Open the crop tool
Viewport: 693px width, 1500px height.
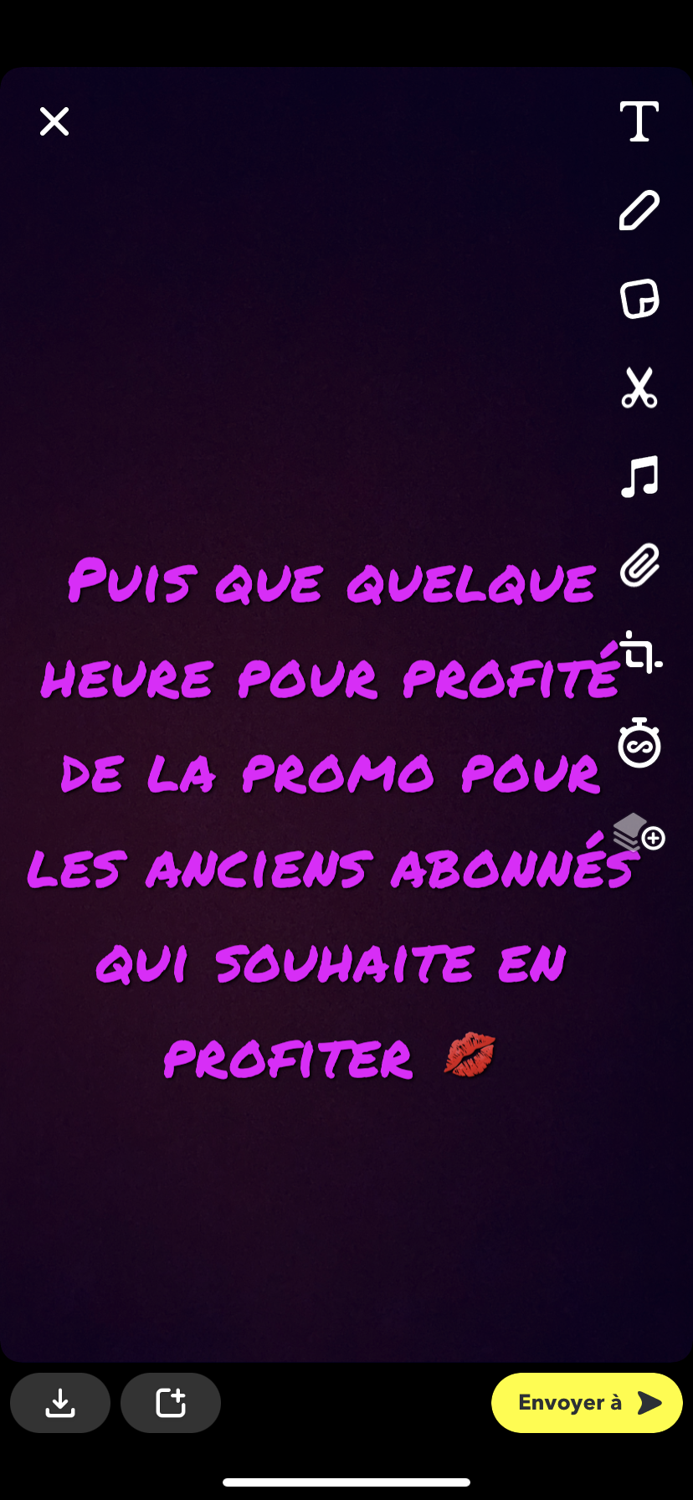639,653
